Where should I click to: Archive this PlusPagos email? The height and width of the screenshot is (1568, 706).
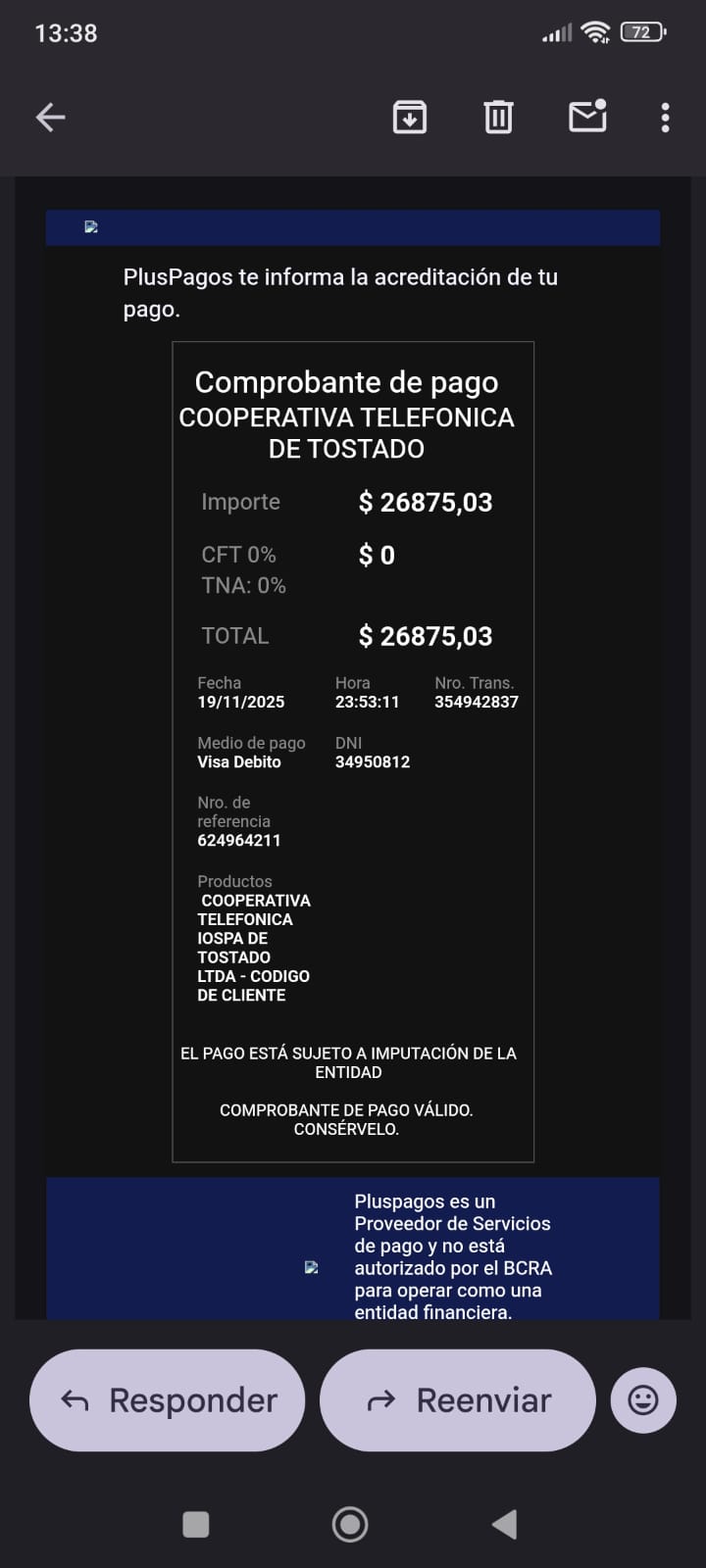[x=409, y=118]
